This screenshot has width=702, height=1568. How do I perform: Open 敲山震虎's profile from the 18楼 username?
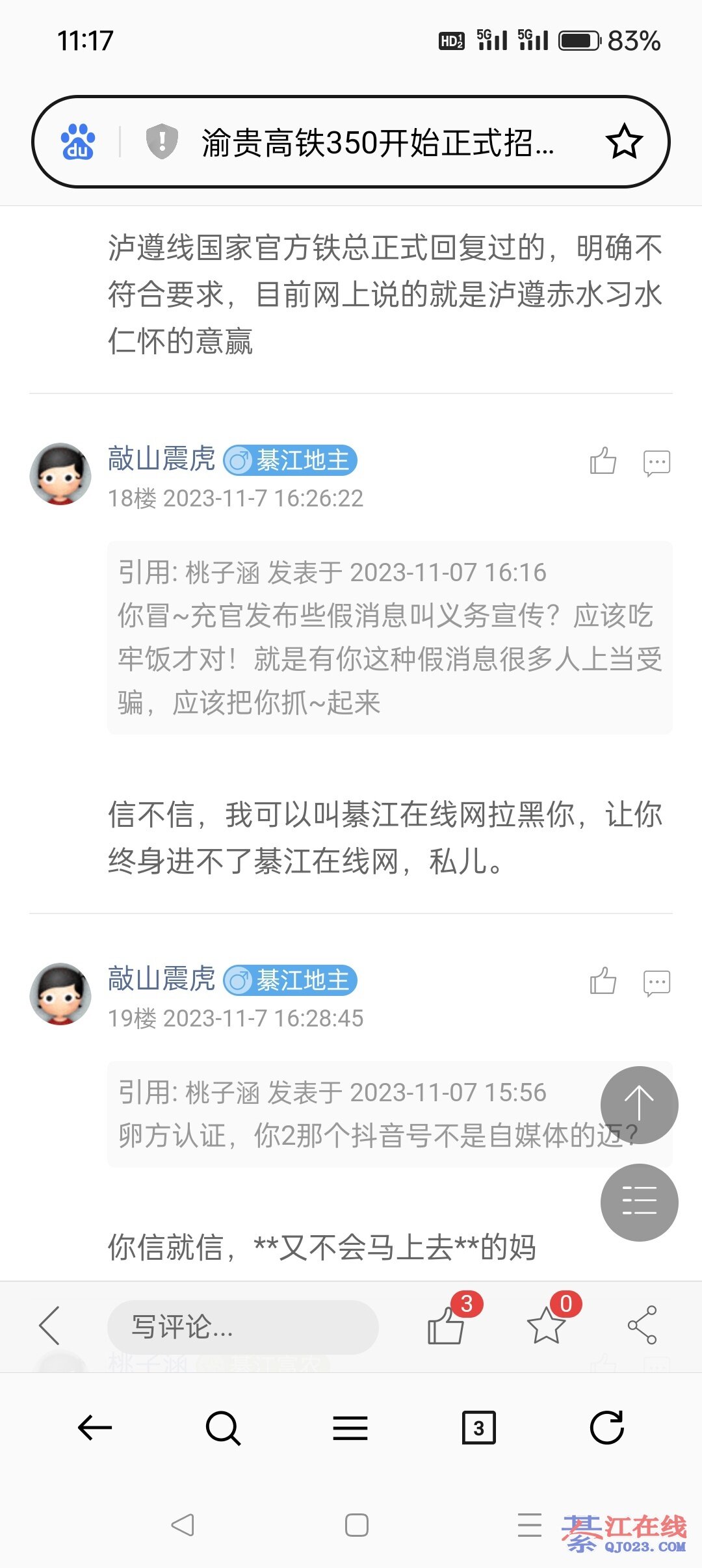point(161,459)
